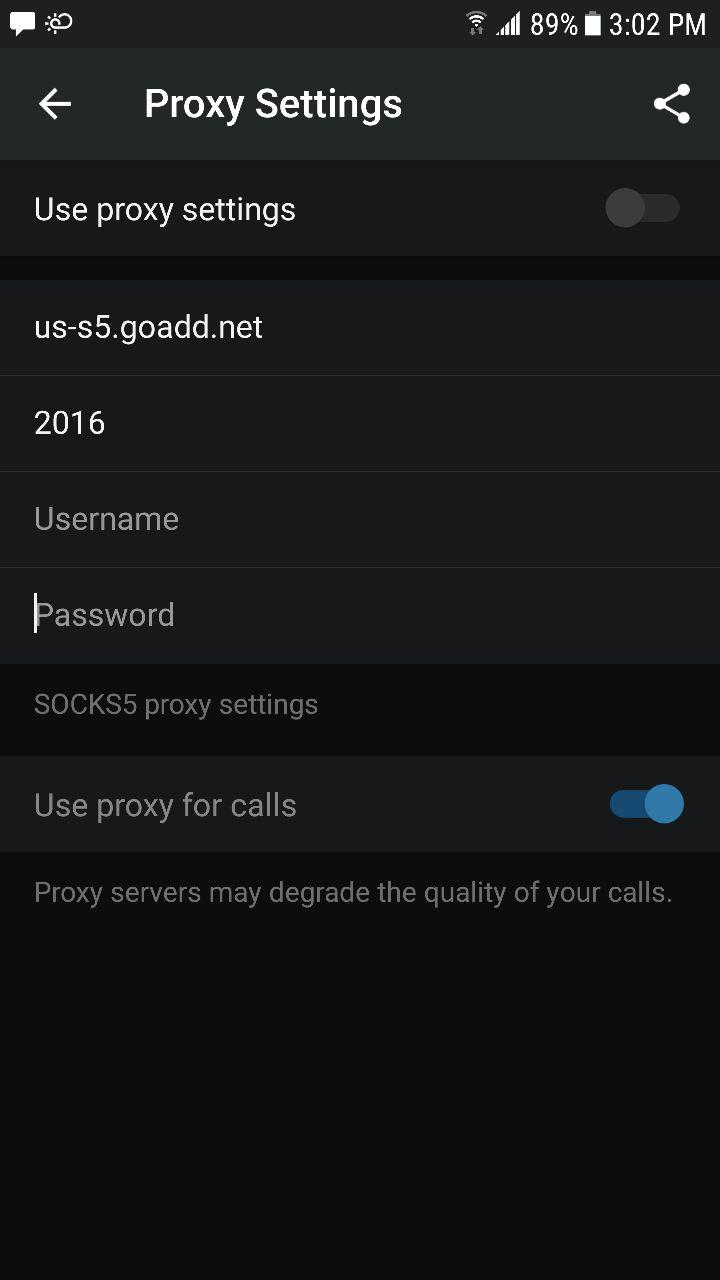Enable the Use proxy settings switch
The image size is (720, 1280).
click(x=642, y=209)
